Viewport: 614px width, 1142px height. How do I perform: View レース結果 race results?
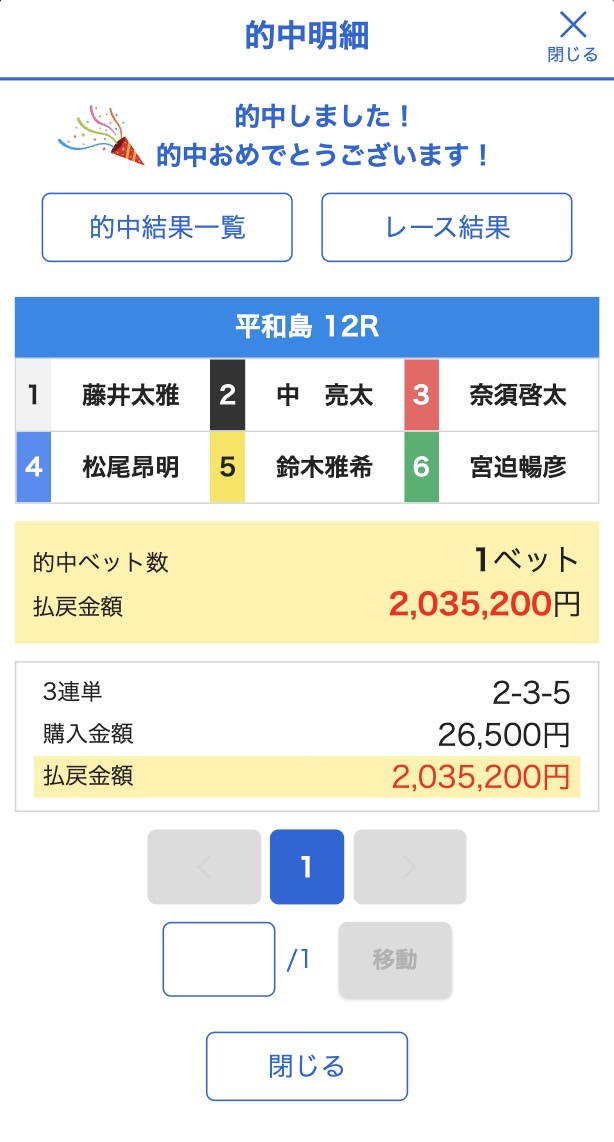point(446,227)
